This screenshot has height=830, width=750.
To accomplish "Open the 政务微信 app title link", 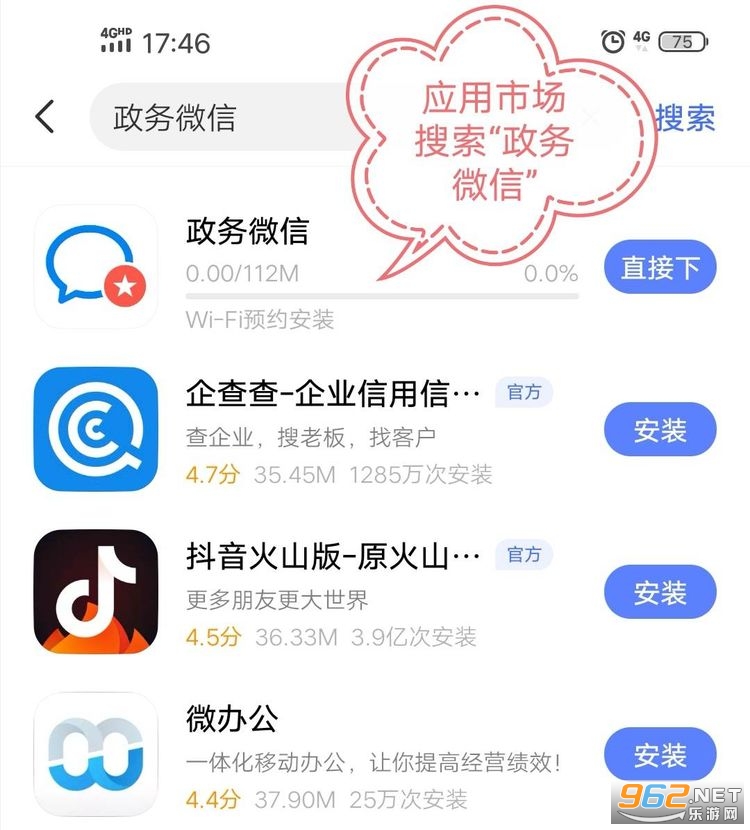I will [247, 232].
